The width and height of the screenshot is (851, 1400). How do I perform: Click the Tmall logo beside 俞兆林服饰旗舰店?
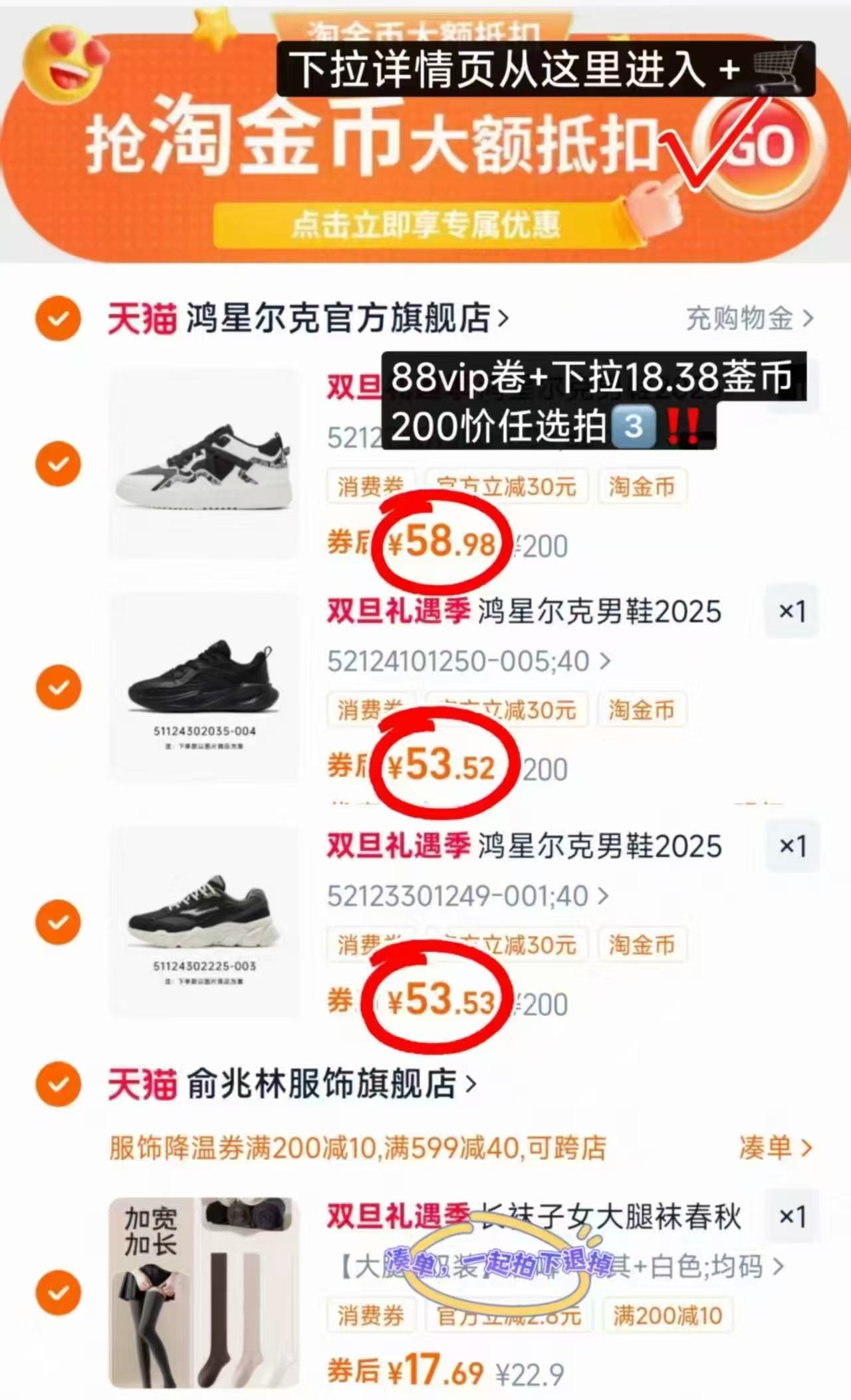pos(142,1079)
